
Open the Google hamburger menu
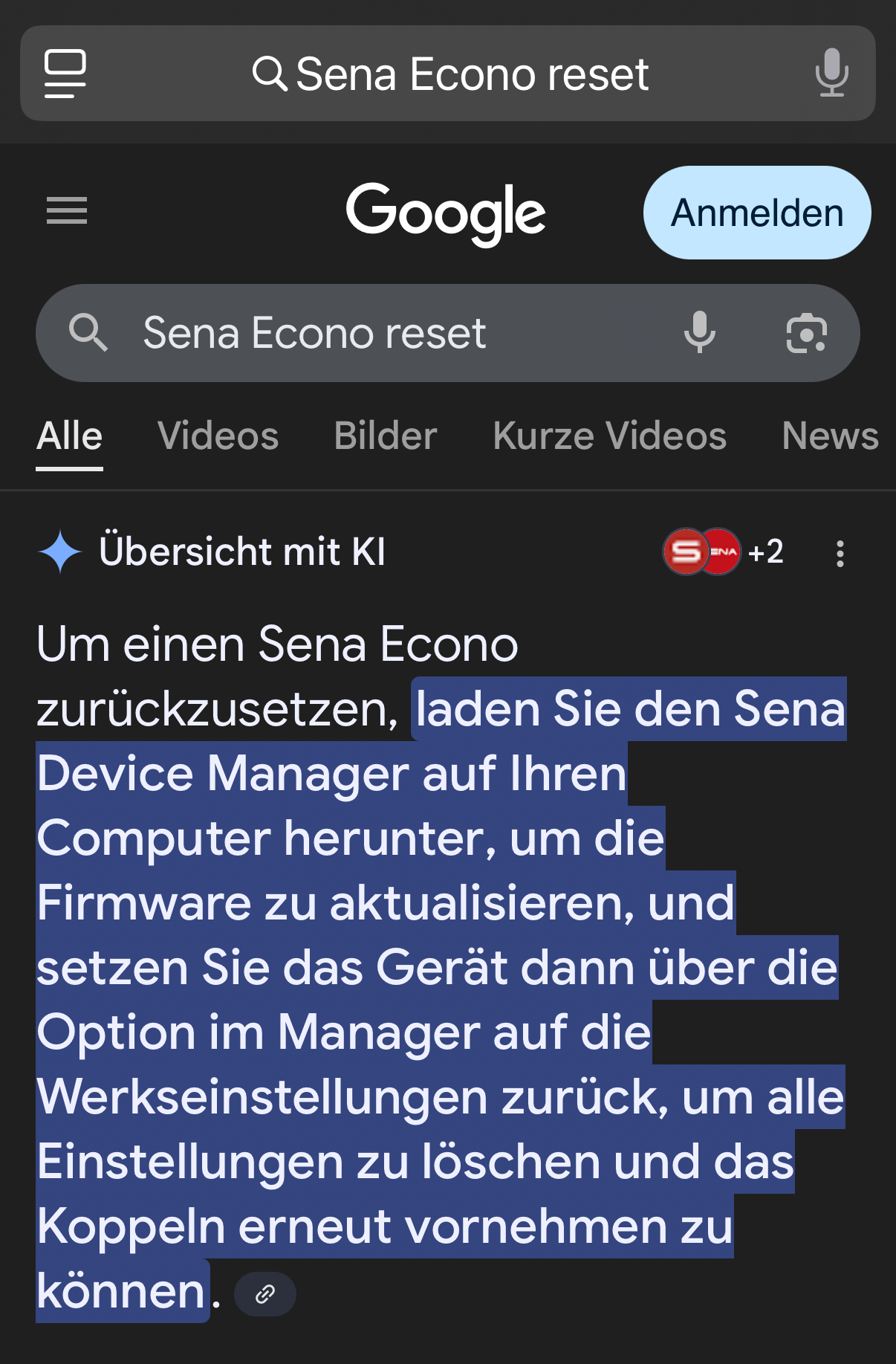coord(67,211)
